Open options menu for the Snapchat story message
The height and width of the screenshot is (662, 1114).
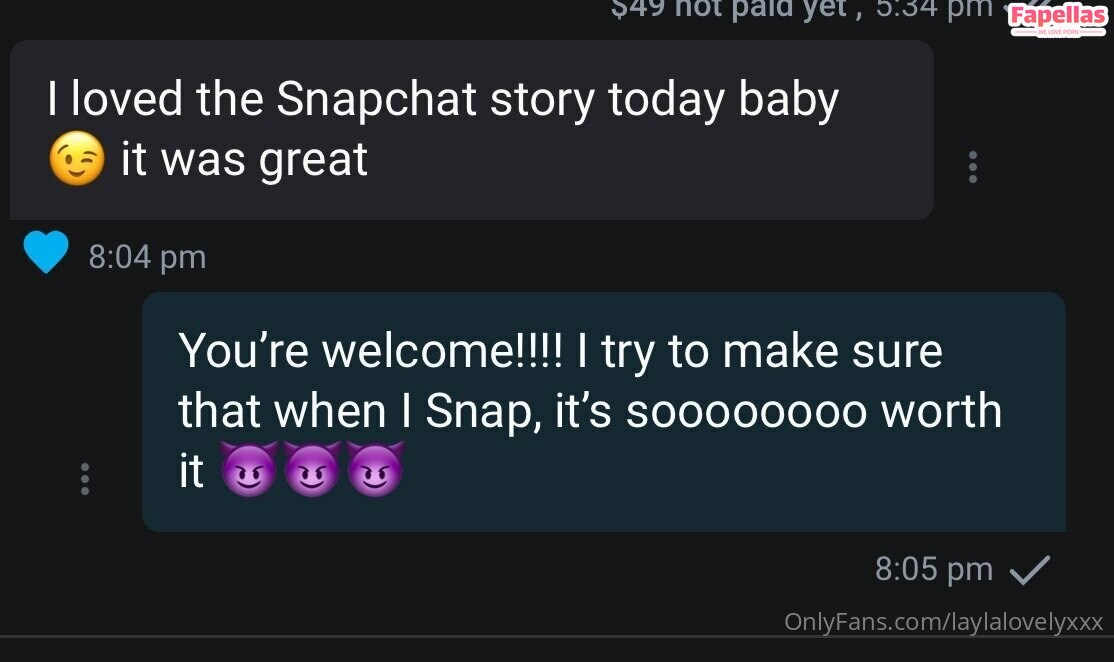(972, 166)
